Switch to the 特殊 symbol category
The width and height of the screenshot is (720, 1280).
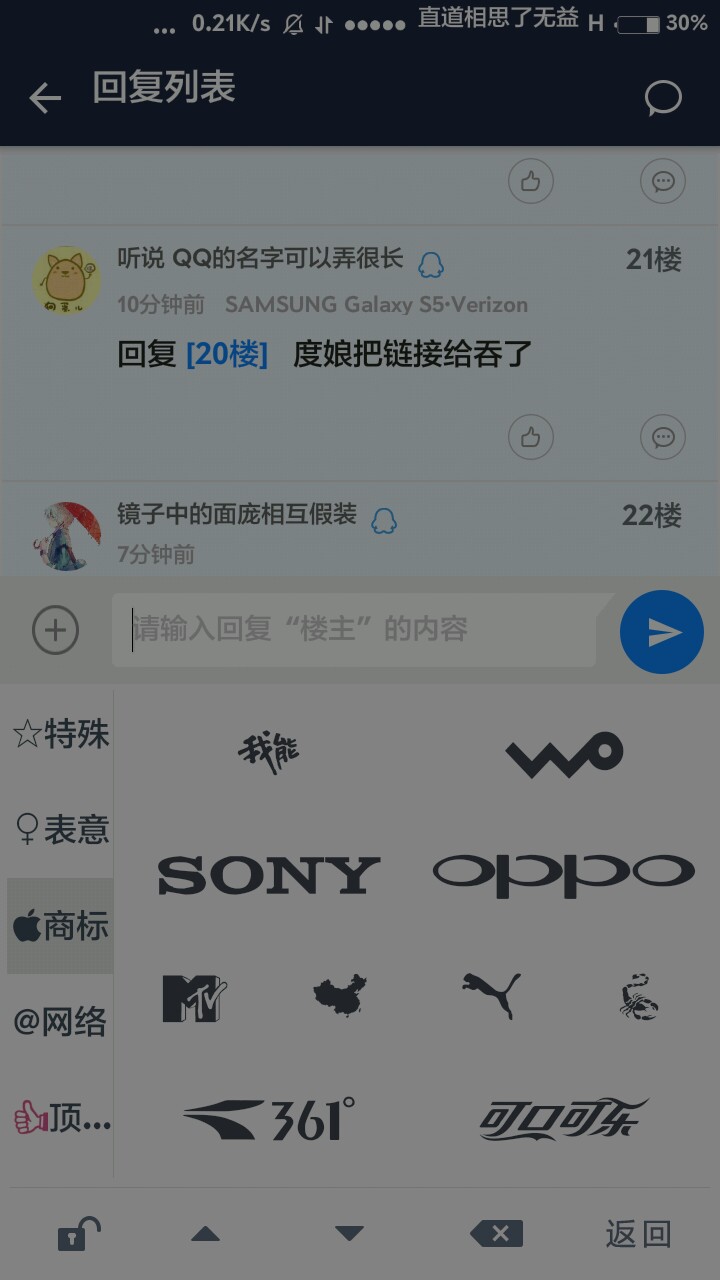[x=61, y=735]
